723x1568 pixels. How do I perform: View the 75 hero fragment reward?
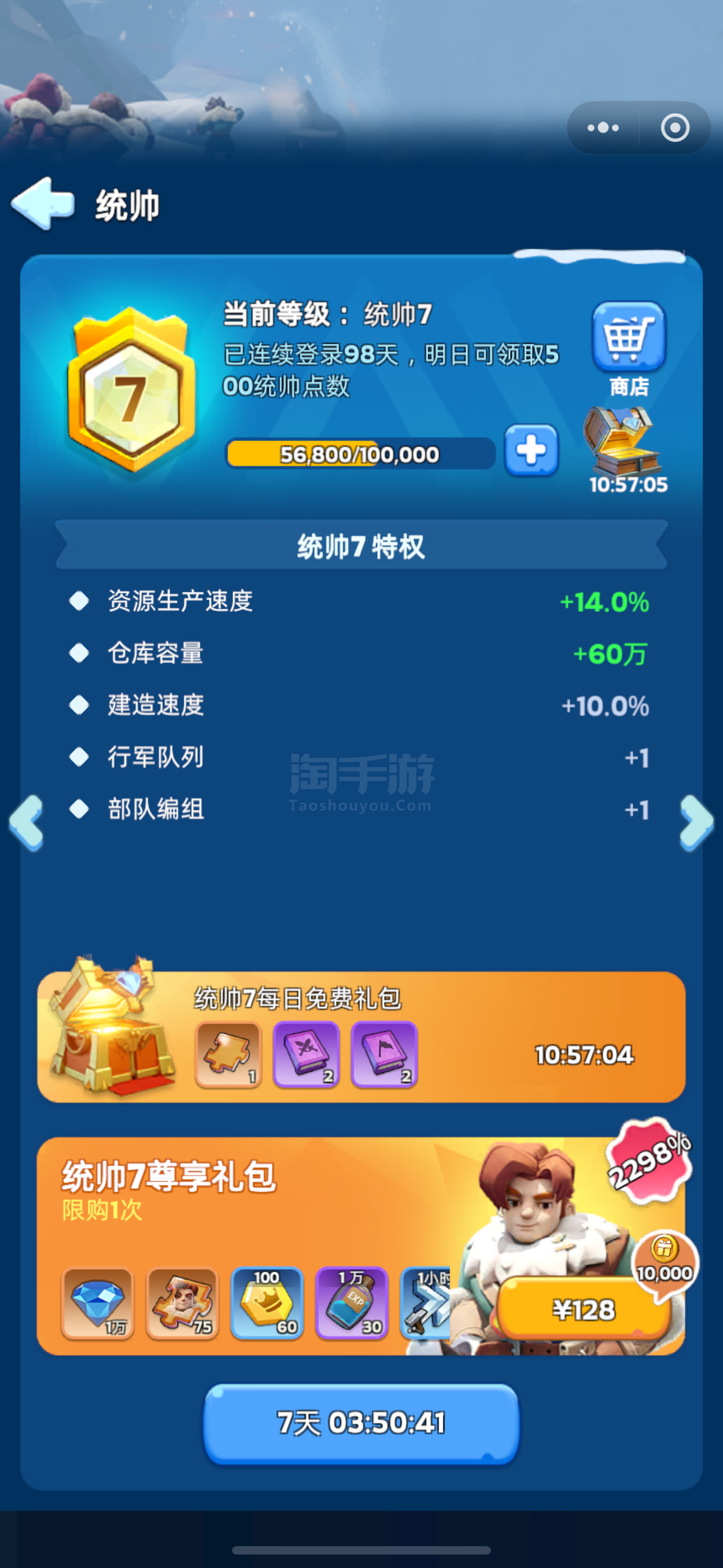(183, 1304)
